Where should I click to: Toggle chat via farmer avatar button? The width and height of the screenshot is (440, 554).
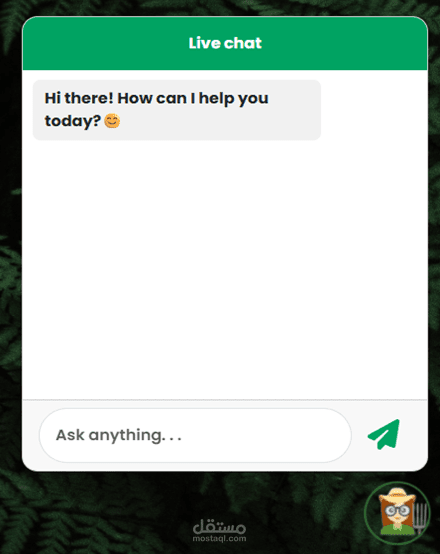pos(397,513)
